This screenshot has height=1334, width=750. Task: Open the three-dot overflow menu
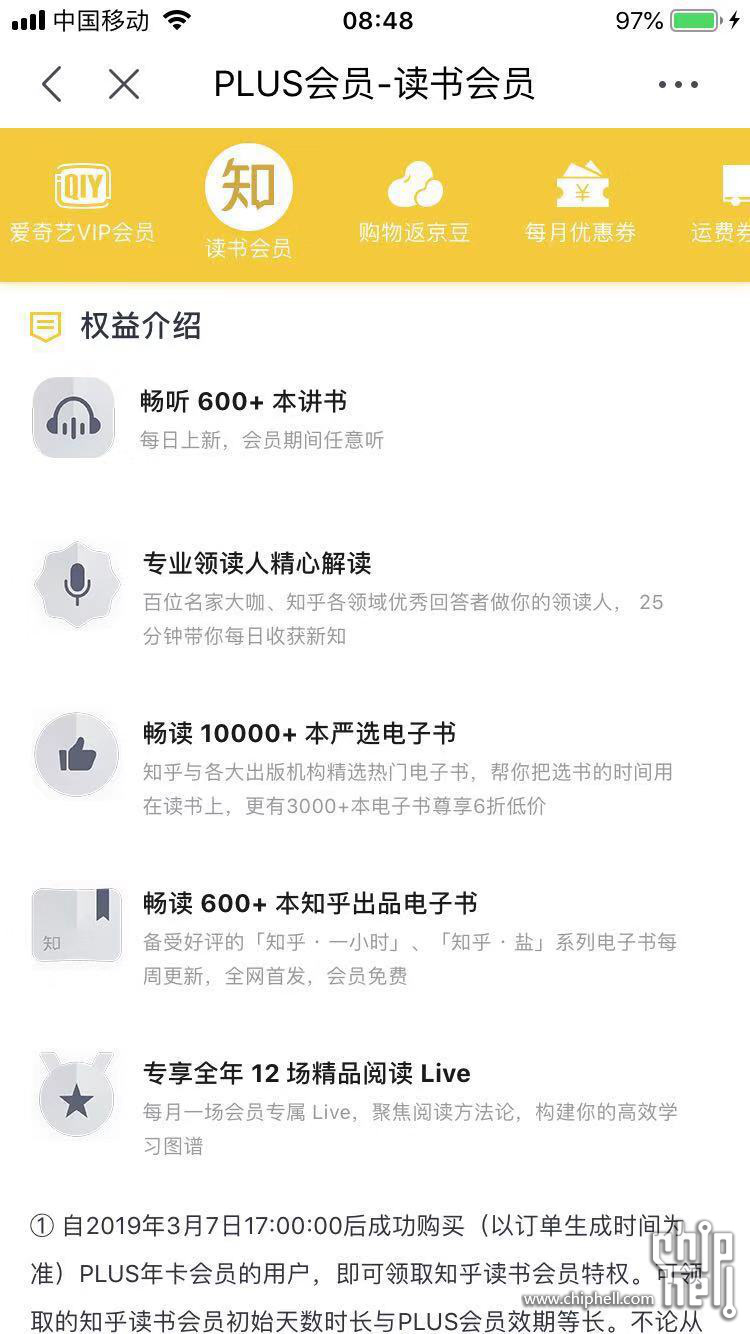(678, 85)
